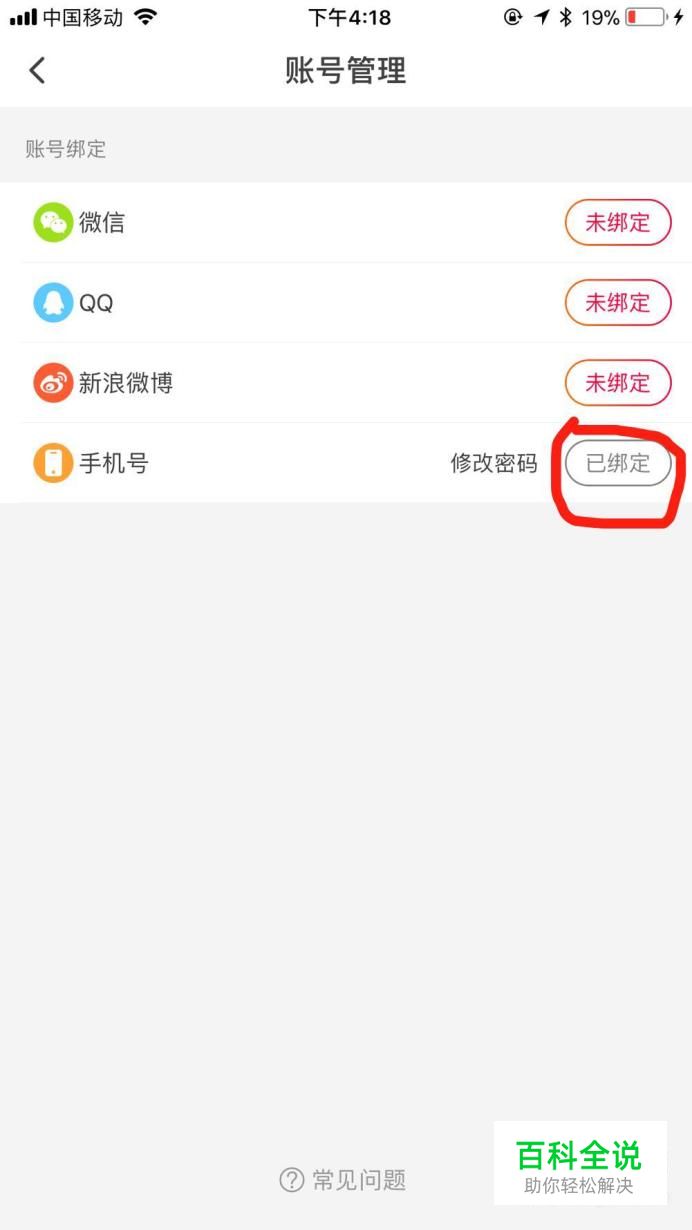Open 常见问题 help link

[343, 1180]
